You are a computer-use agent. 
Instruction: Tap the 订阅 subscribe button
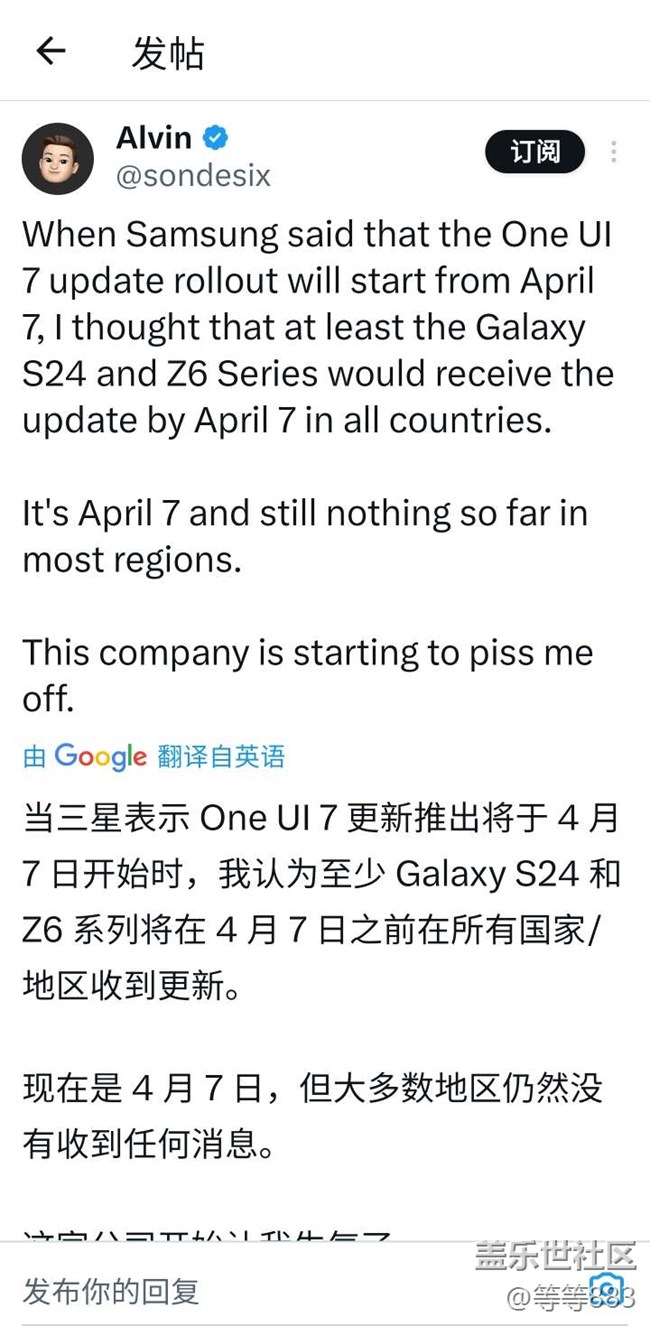click(x=535, y=152)
